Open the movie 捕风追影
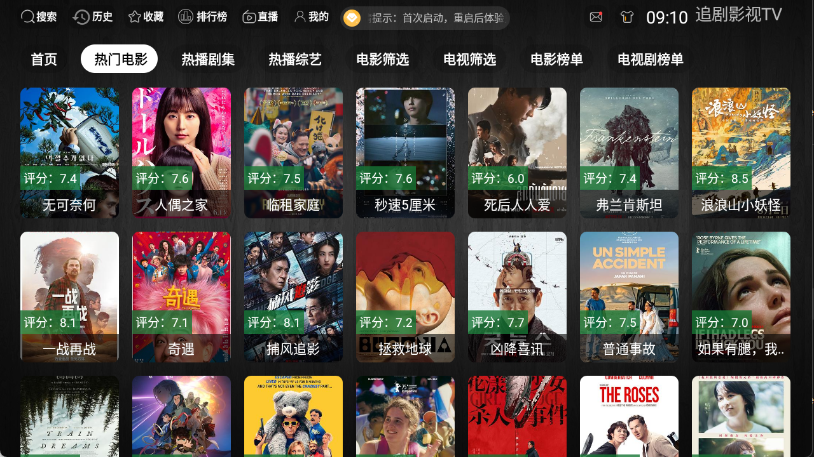814x457 pixels. (x=293, y=297)
